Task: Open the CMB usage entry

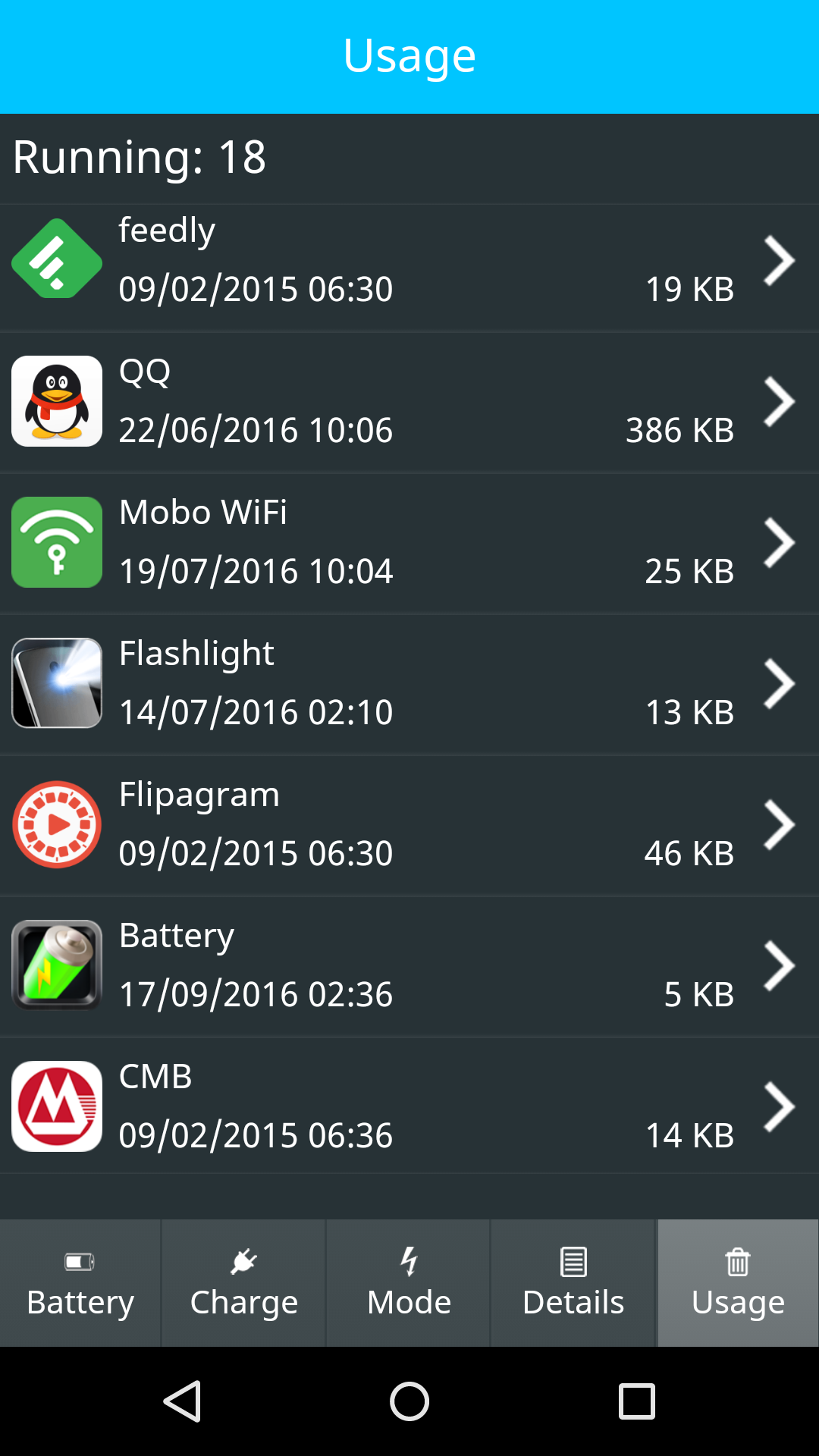Action: pyautogui.click(x=409, y=1107)
